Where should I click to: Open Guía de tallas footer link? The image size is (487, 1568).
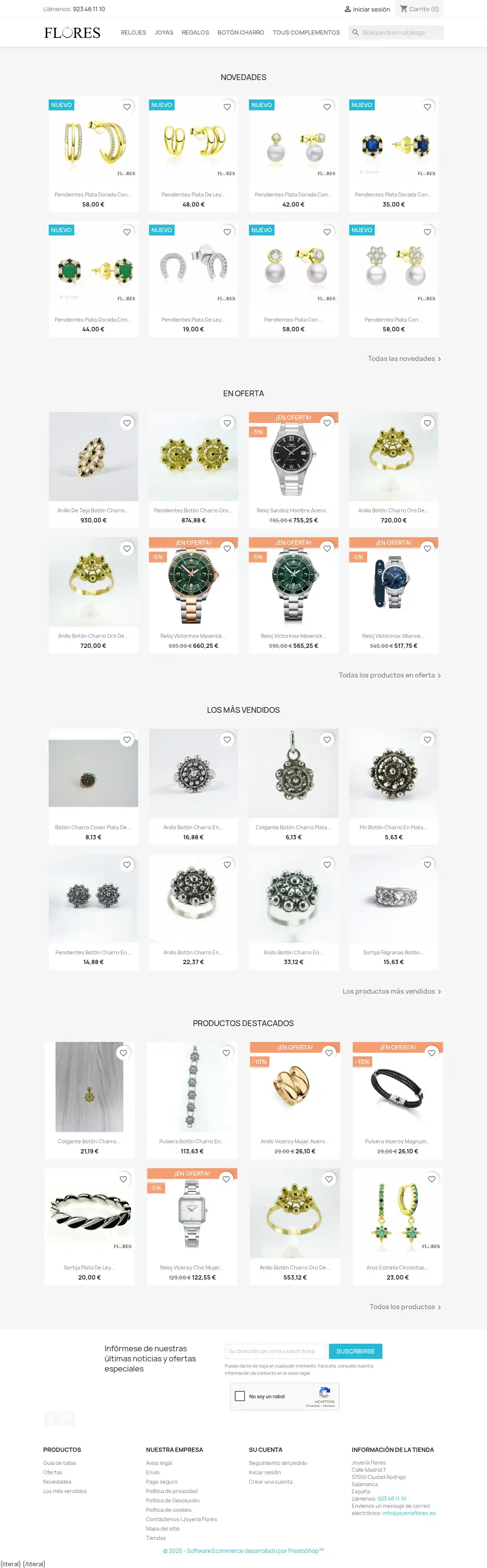tap(60, 1463)
